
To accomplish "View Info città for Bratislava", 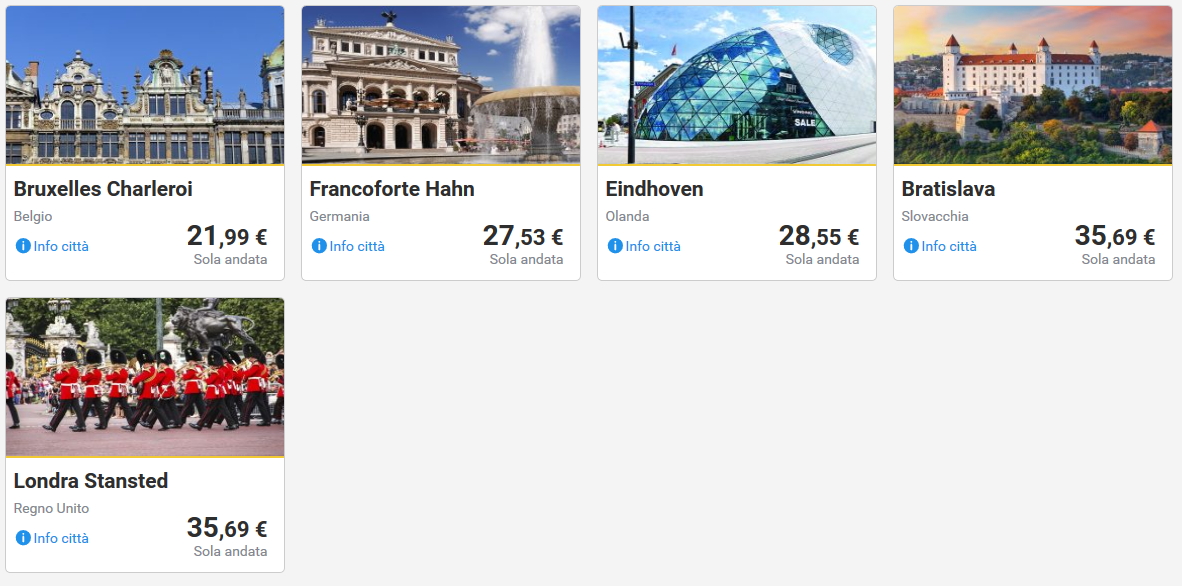I will tap(941, 246).
